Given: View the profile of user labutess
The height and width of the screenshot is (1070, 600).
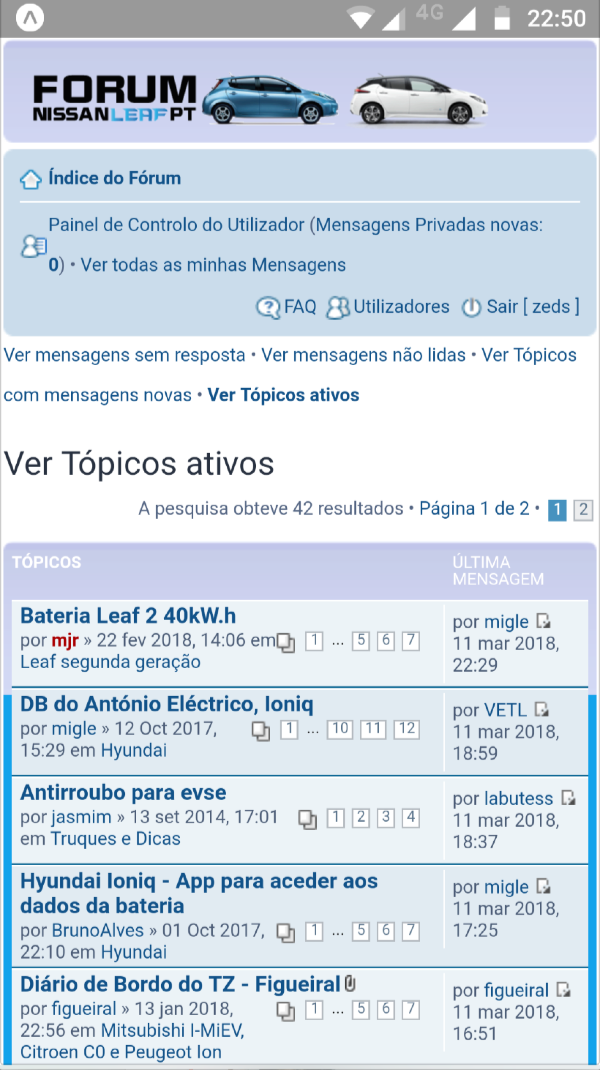Looking at the screenshot, I should pyautogui.click(x=518, y=798).
